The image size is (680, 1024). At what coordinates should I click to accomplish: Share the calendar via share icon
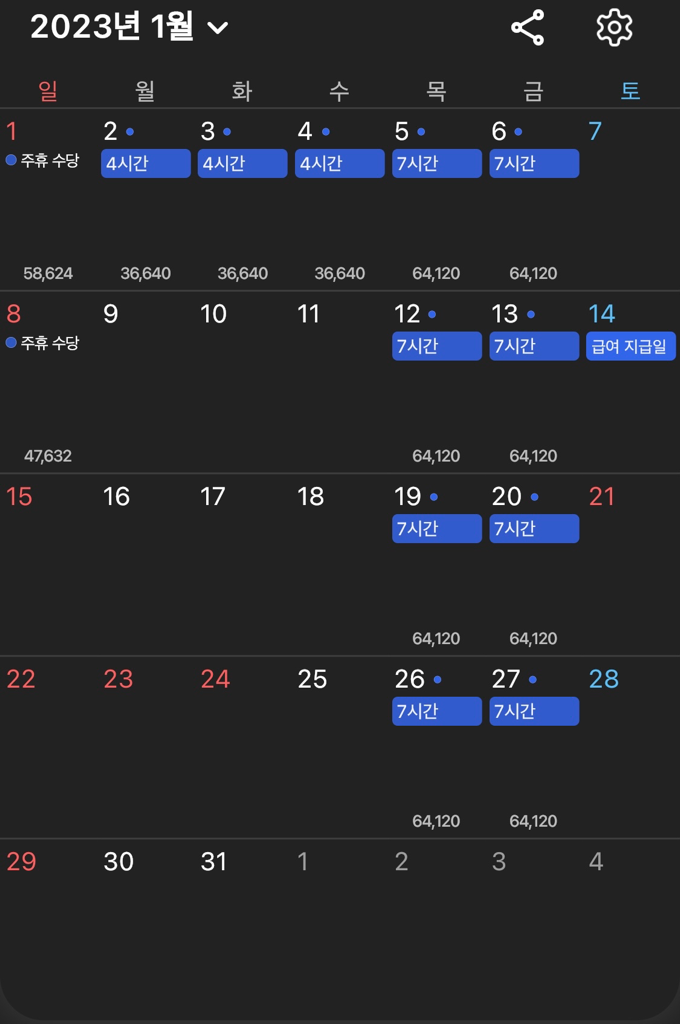pos(527,27)
